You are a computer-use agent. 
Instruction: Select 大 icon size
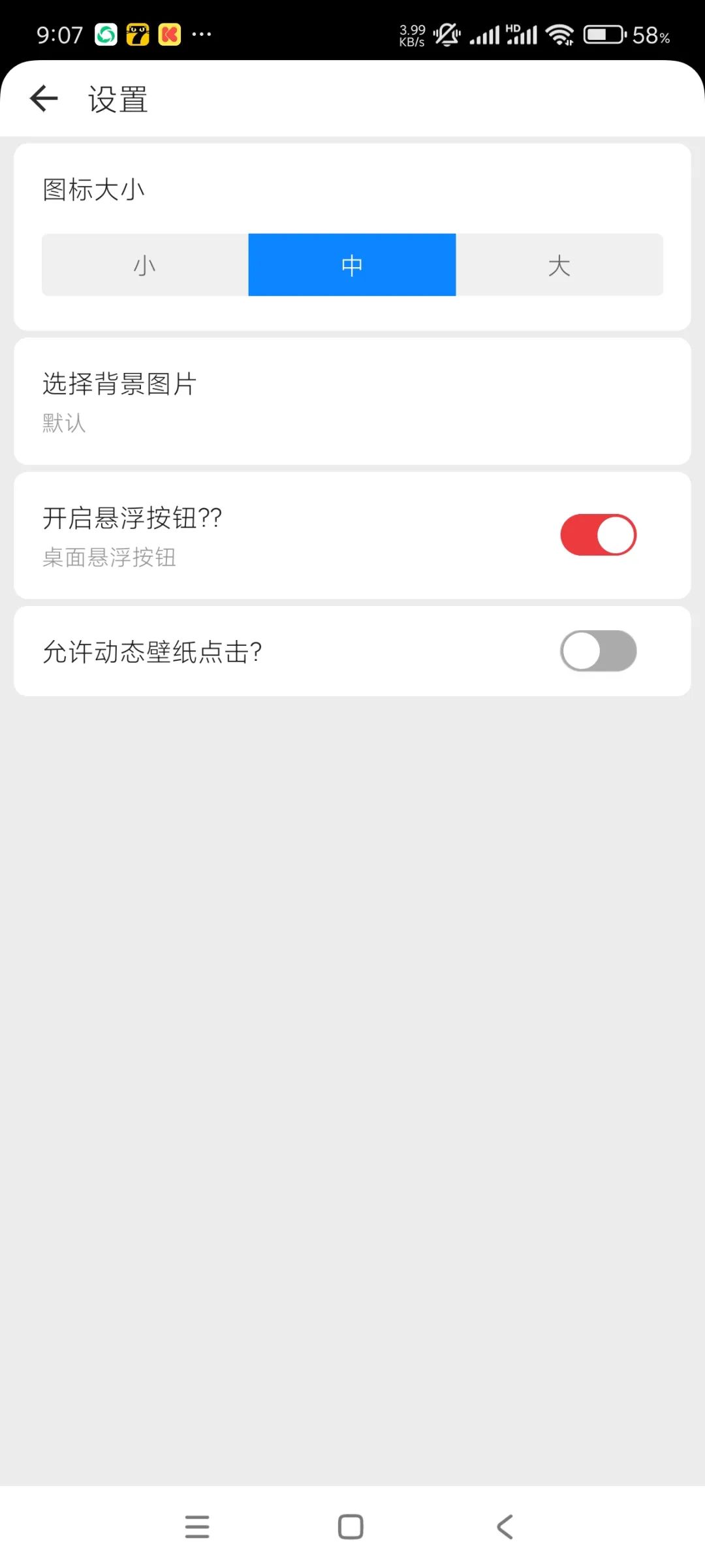(x=559, y=265)
